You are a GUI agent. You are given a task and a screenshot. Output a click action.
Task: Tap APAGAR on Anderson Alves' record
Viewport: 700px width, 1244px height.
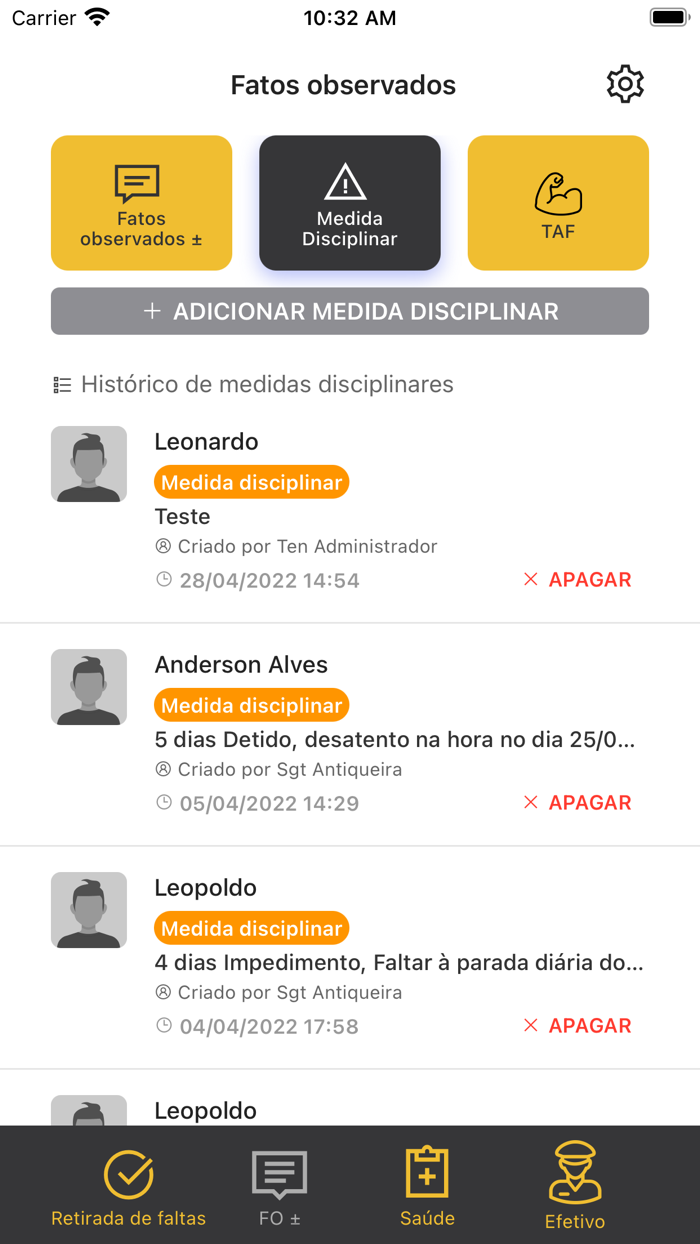578,803
